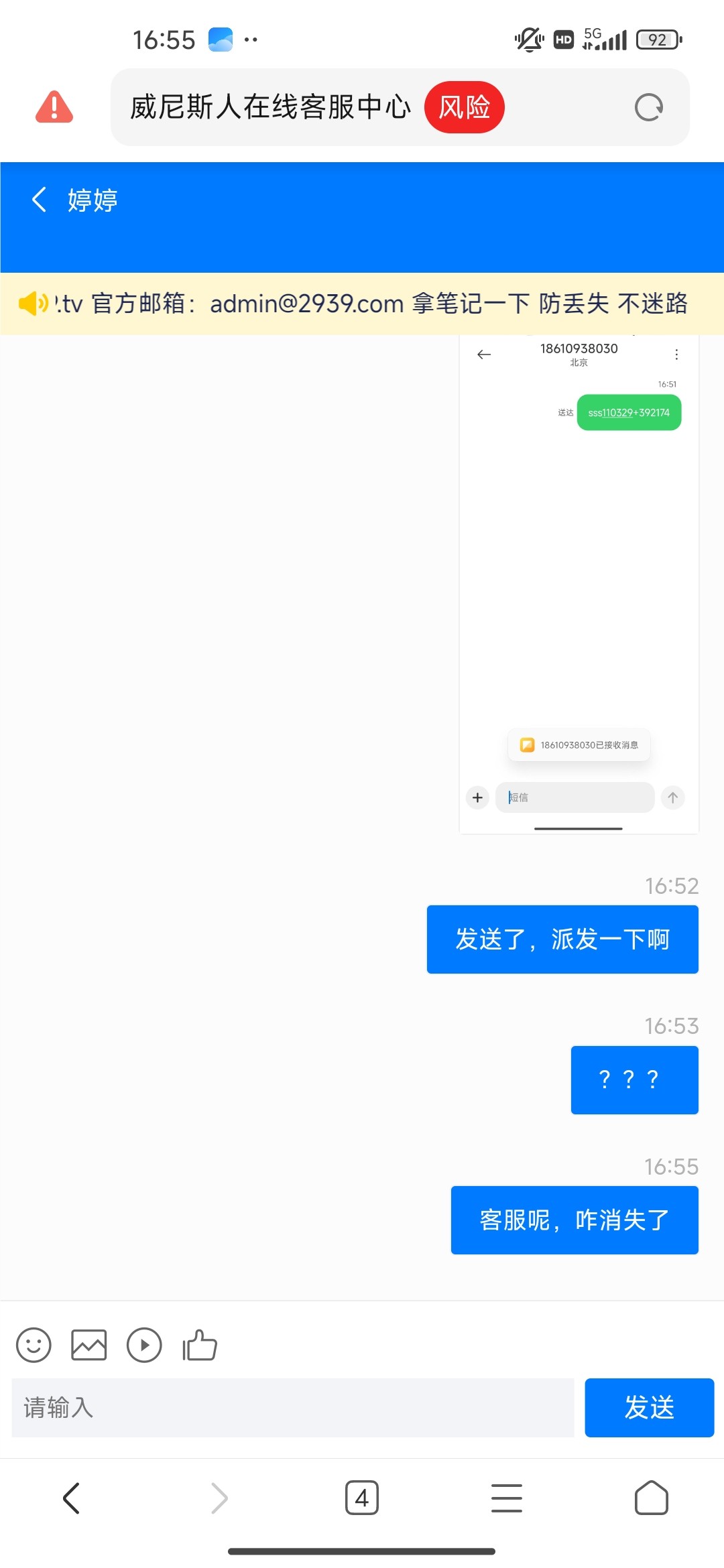Open the sent SMS screenshot image
Screen dimensions: 724x1568
[x=579, y=584]
